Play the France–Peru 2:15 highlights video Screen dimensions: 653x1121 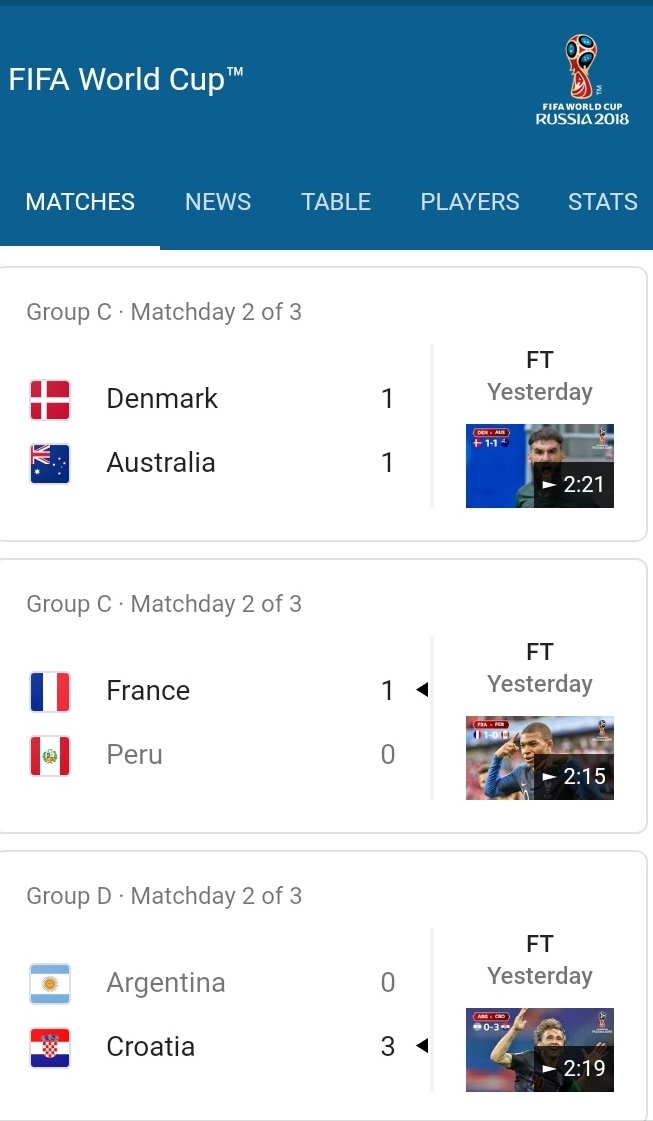[540, 758]
